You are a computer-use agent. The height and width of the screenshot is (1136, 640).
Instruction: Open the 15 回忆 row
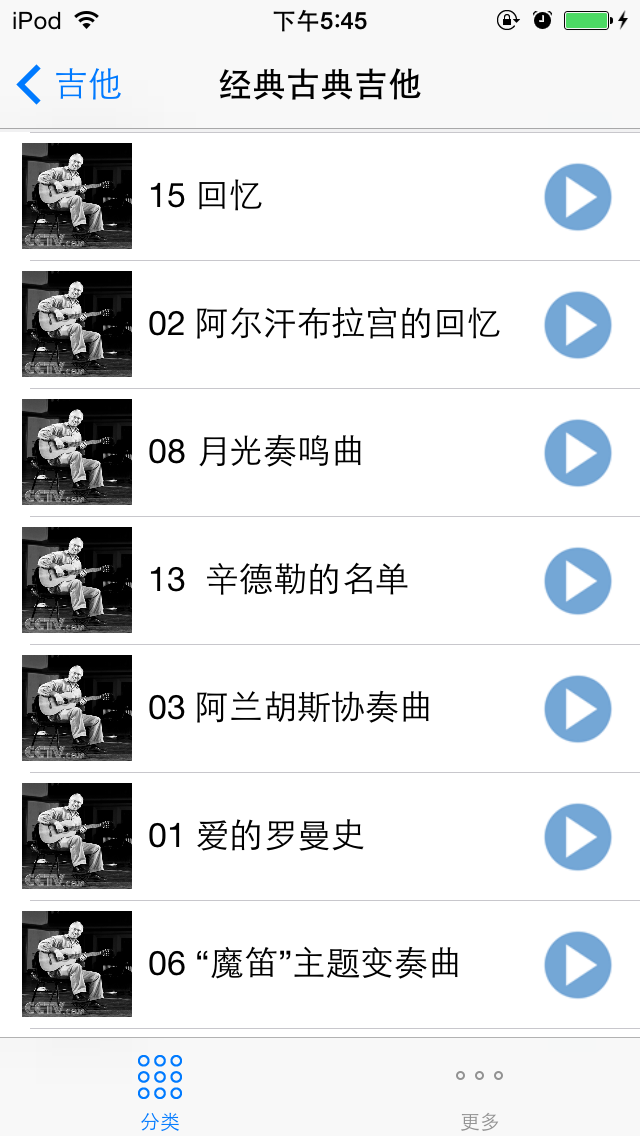[x=320, y=196]
